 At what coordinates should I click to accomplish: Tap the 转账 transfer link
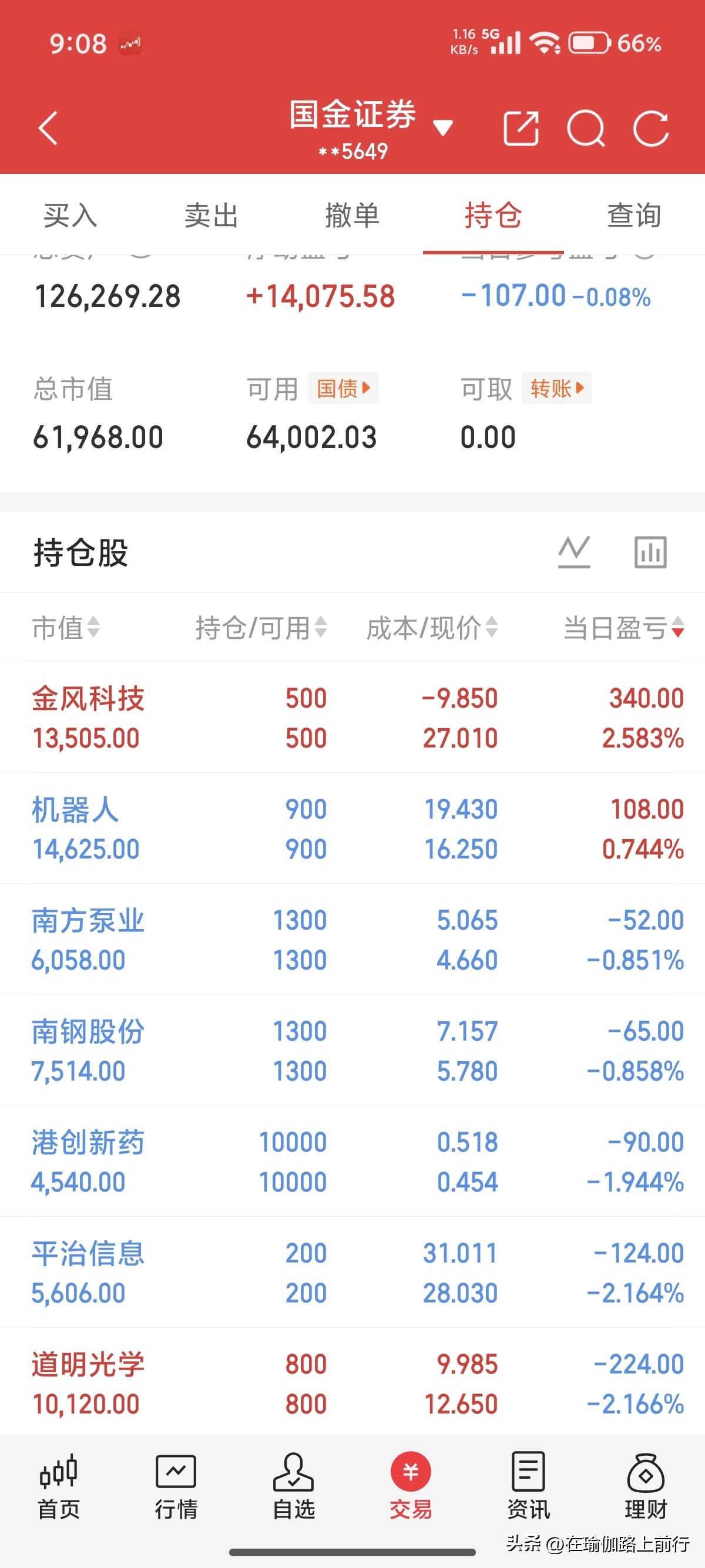556,388
